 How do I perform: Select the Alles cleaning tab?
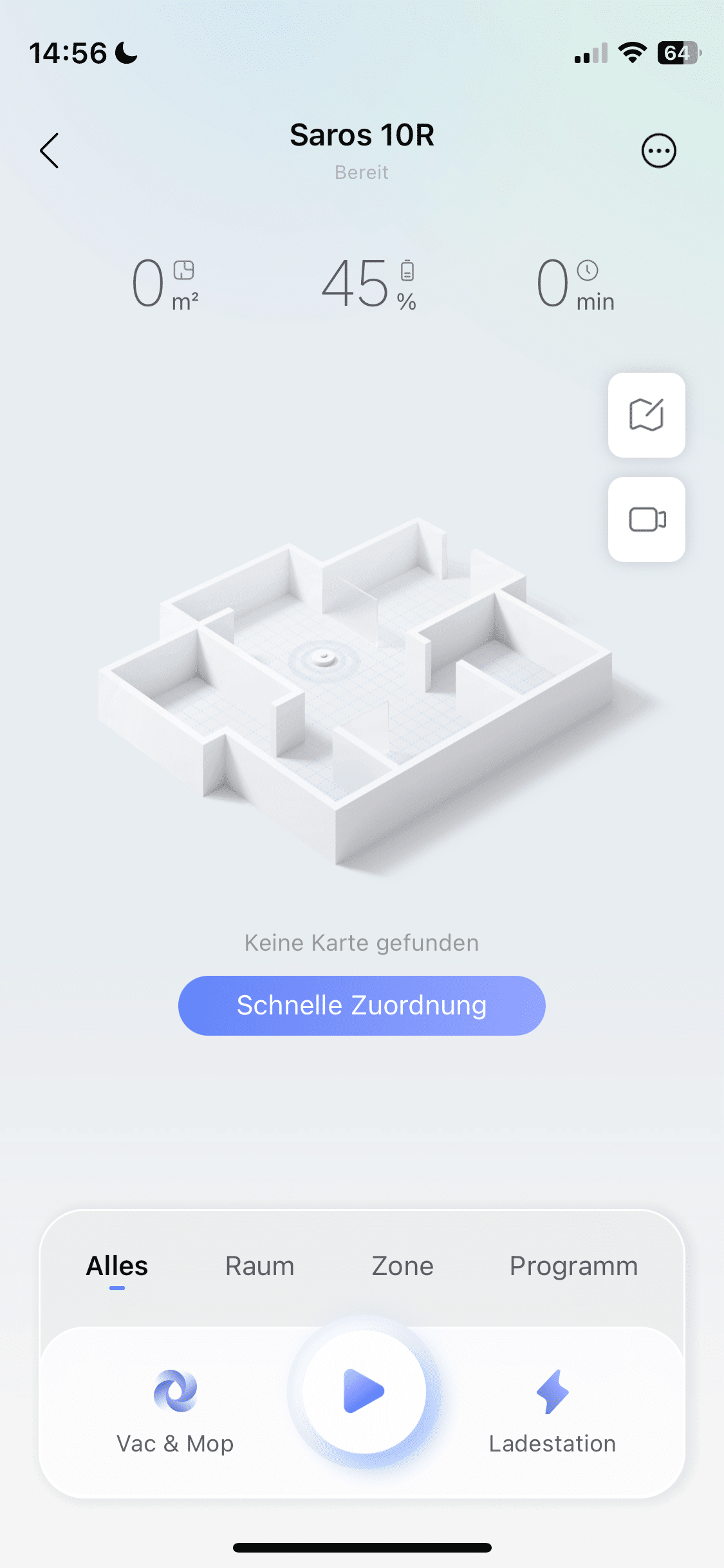pyautogui.click(x=117, y=1266)
